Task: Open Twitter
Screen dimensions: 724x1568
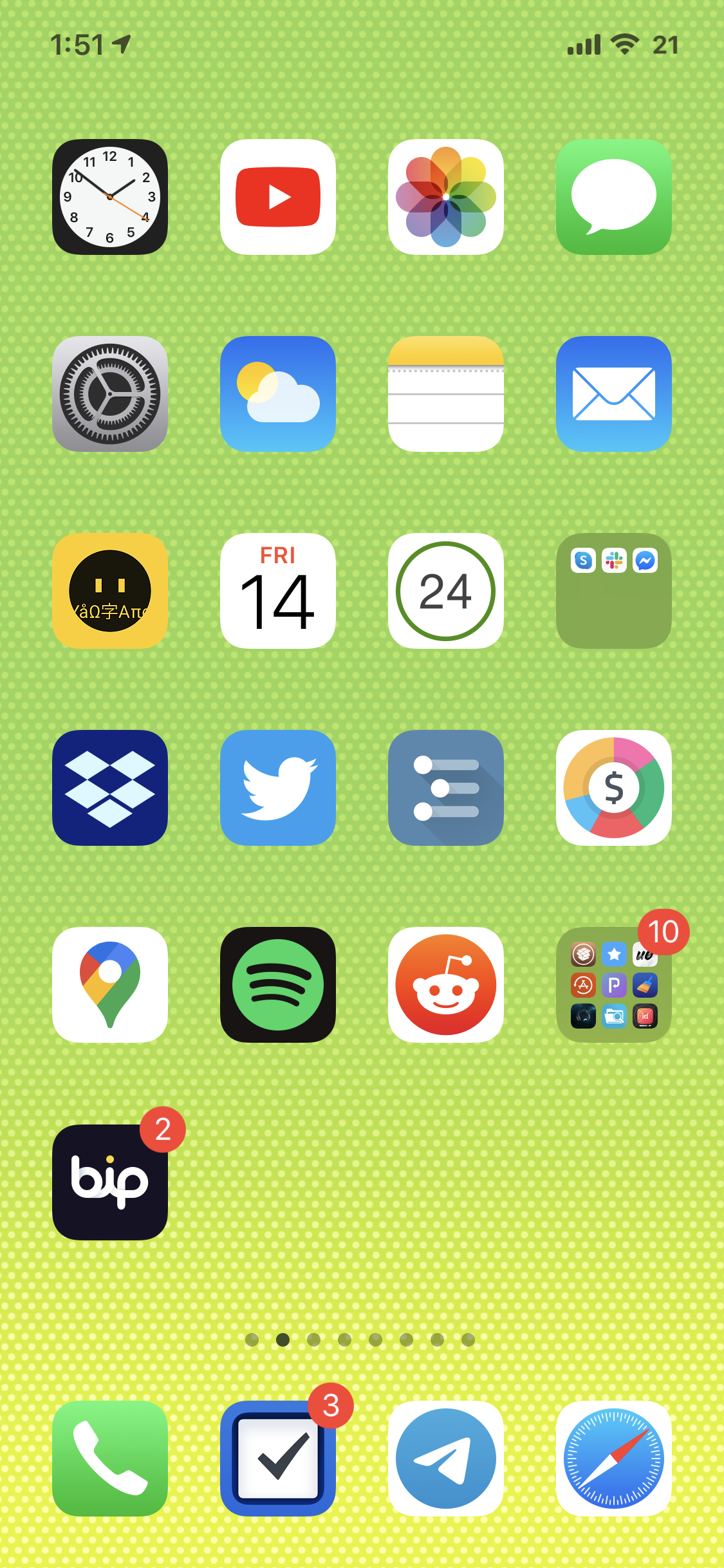Action: 278,788
